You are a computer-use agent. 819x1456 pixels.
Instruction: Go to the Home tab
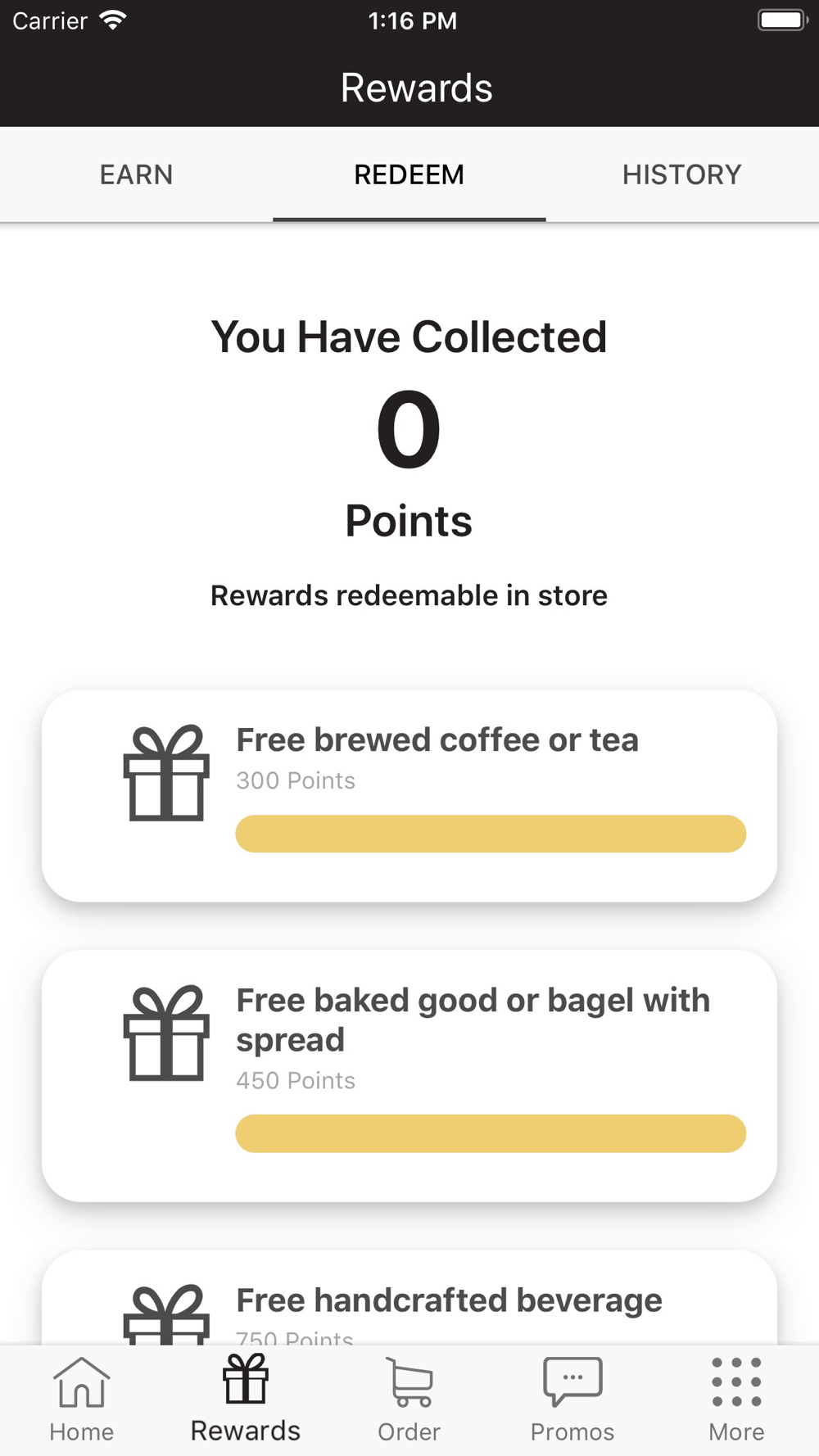[x=82, y=1400]
